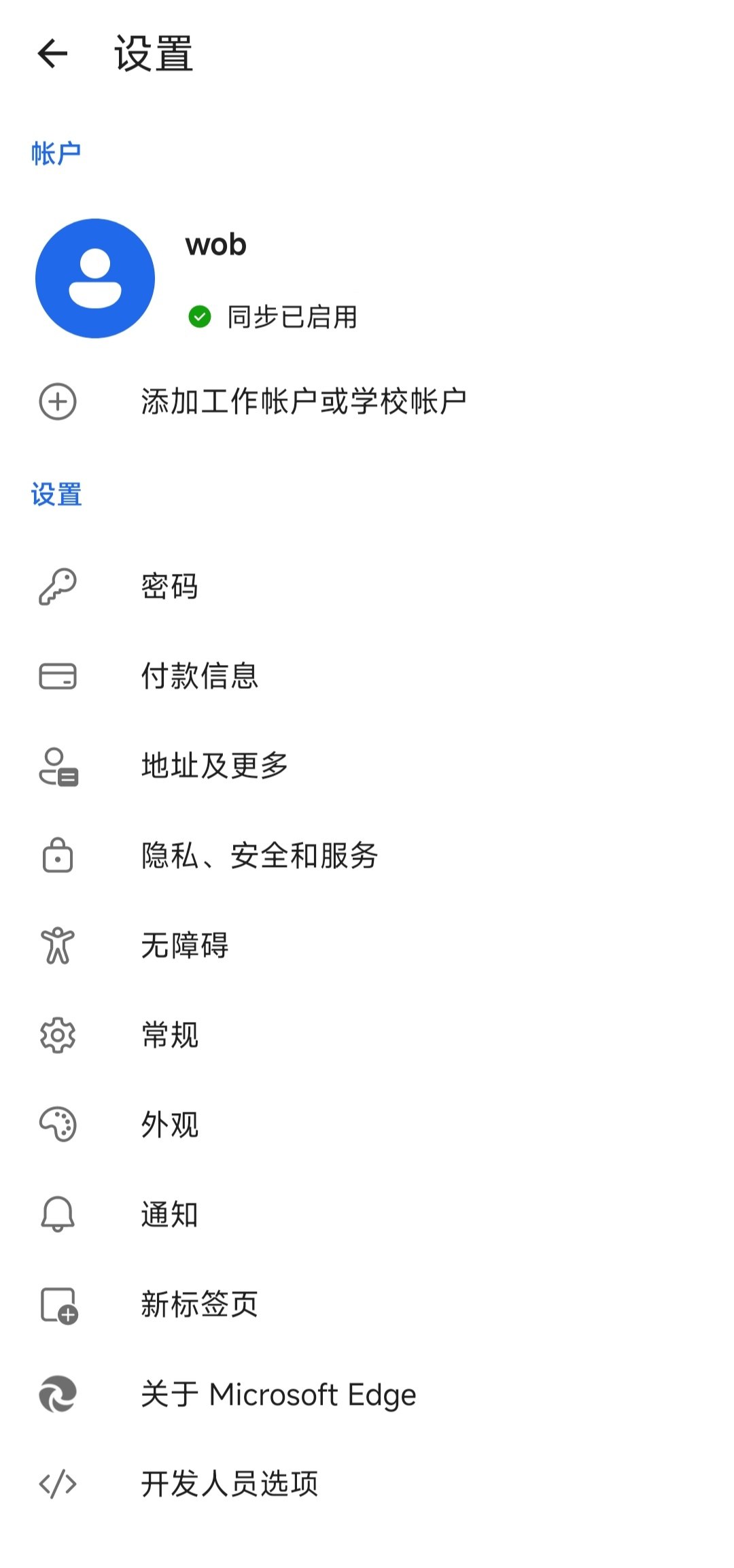Click the 付款信息 card icon
This screenshot has height=1568, width=734.
tap(58, 675)
